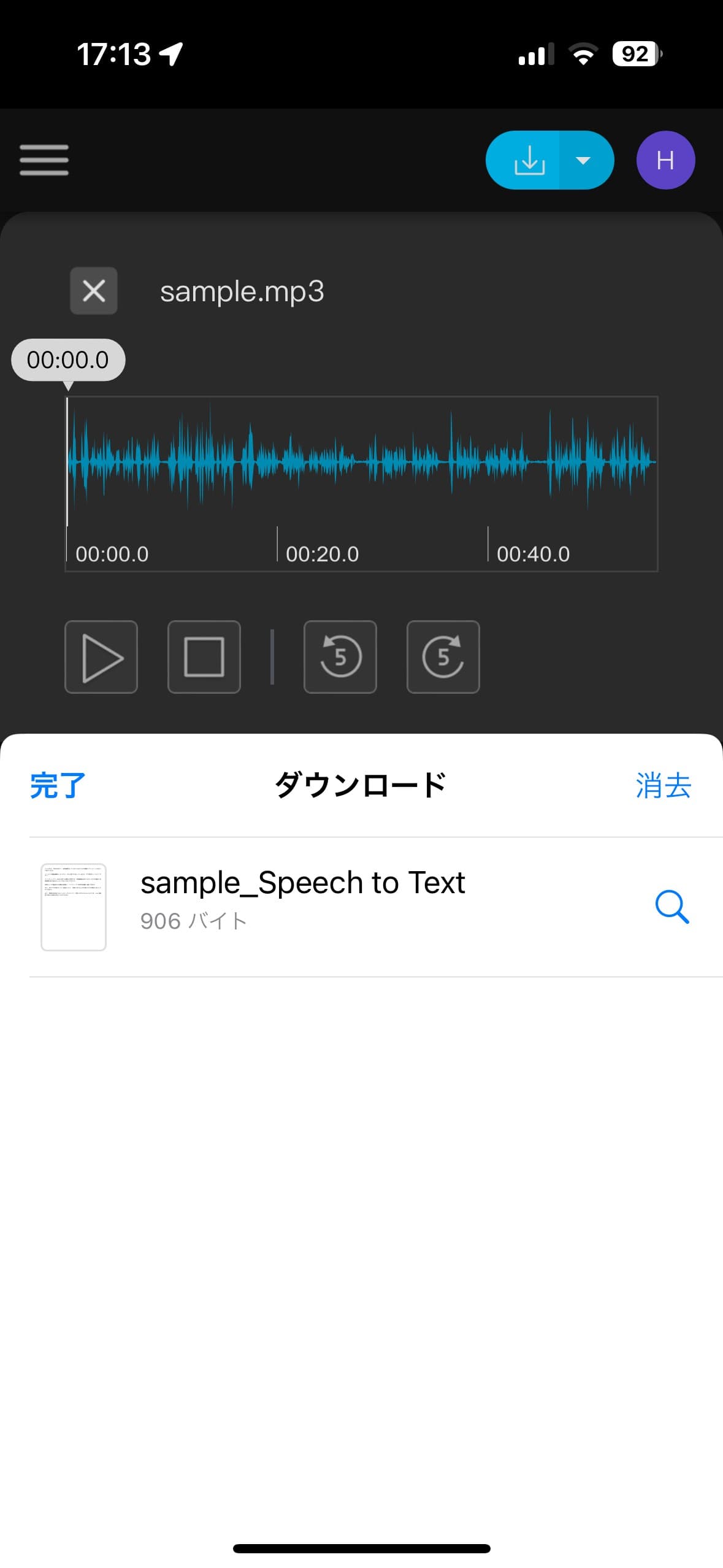This screenshot has width=723, height=1568.
Task: Start playing sample.mp3
Action: (101, 656)
